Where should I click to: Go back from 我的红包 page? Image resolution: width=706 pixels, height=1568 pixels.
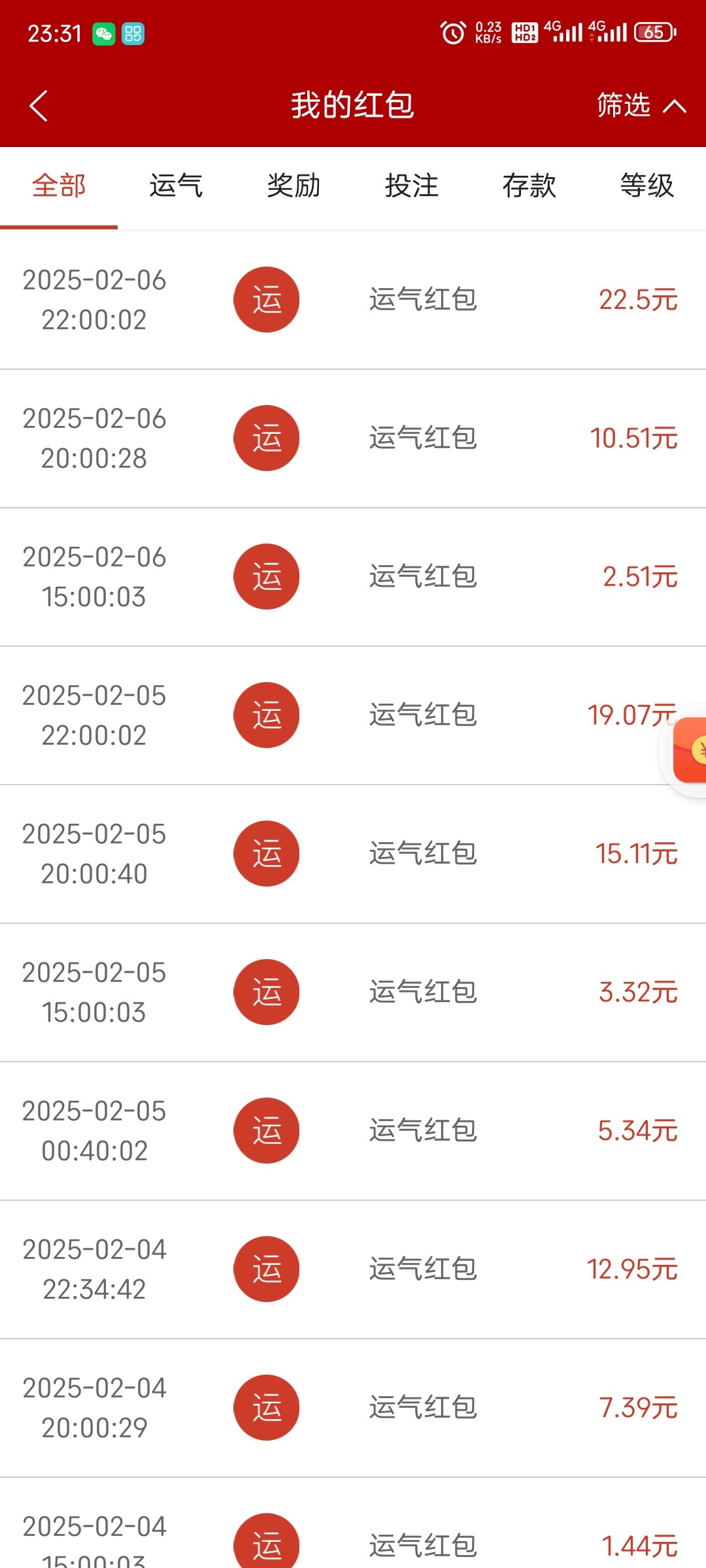39,106
